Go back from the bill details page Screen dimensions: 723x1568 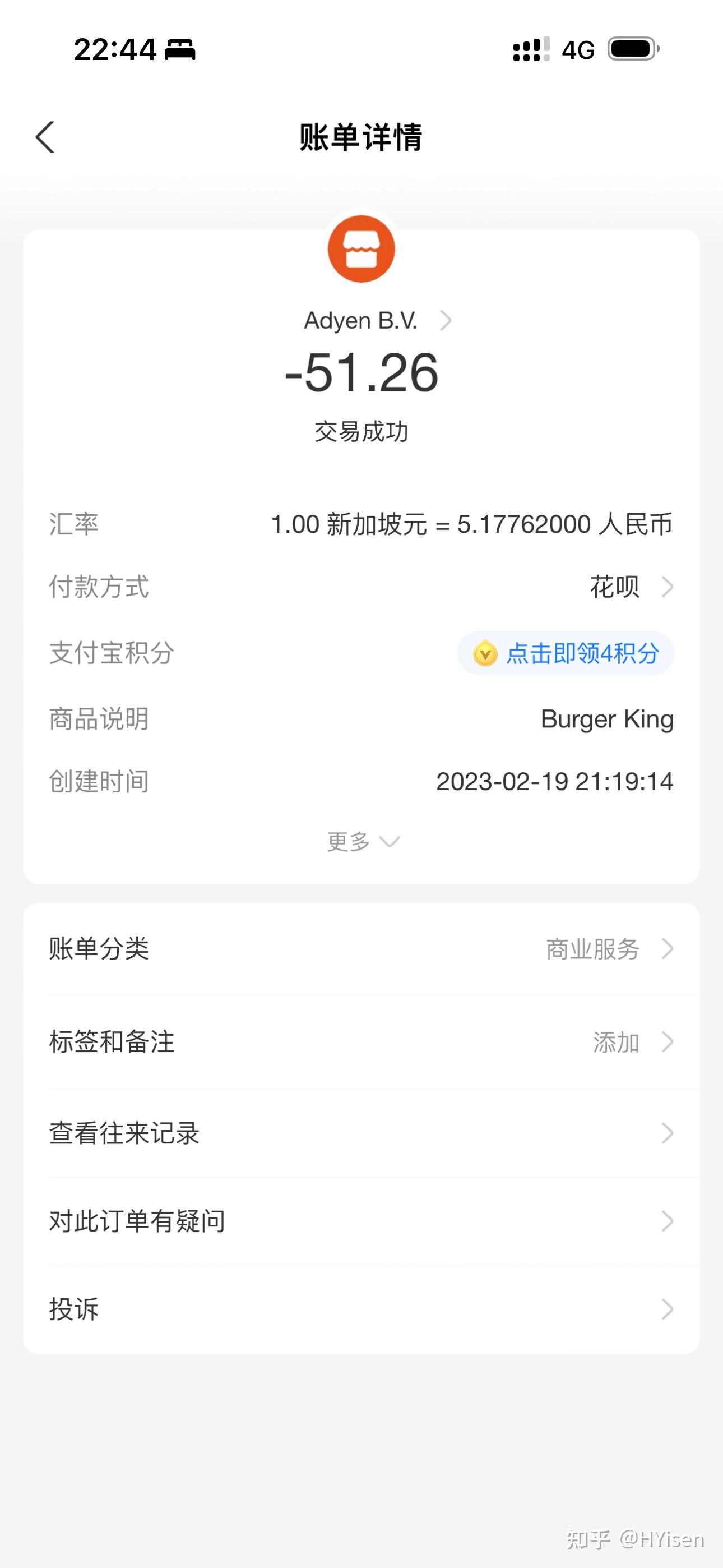[45, 137]
